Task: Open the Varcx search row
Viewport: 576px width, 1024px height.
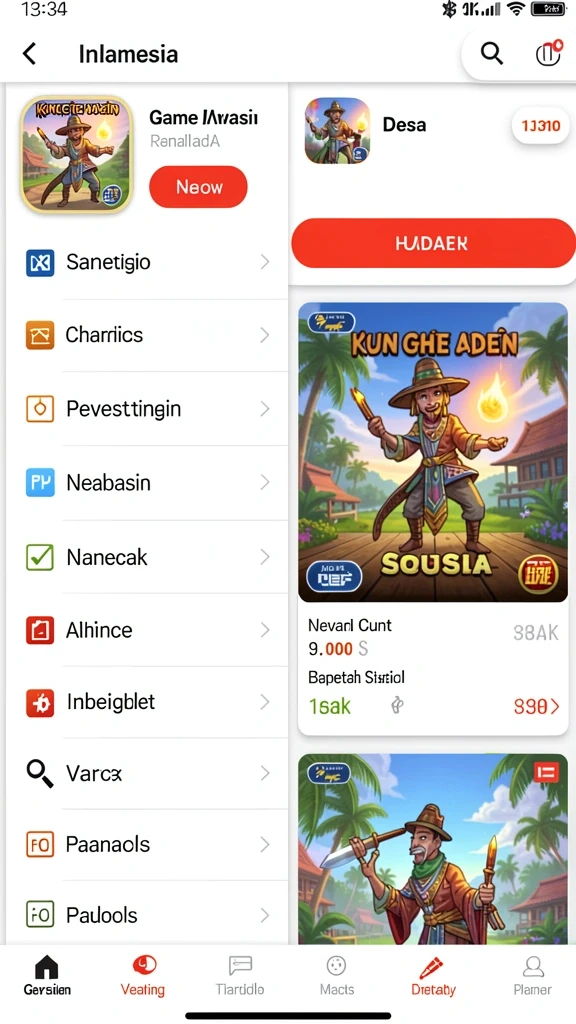Action: click(148, 774)
